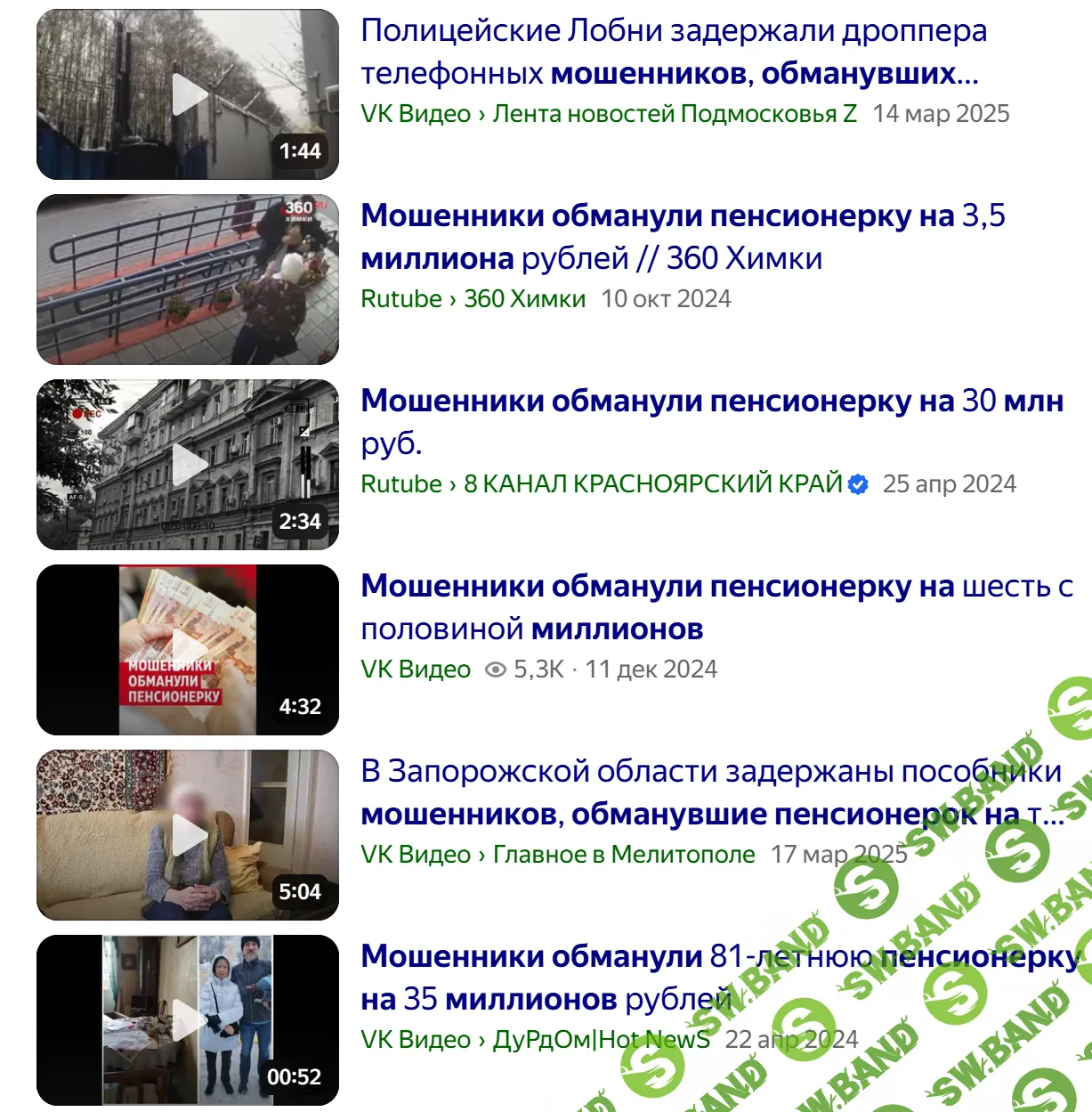Screen dimensions: 1092x1112
Task: Open the title link about the dropper detained in Lobnya
Action: (673, 52)
